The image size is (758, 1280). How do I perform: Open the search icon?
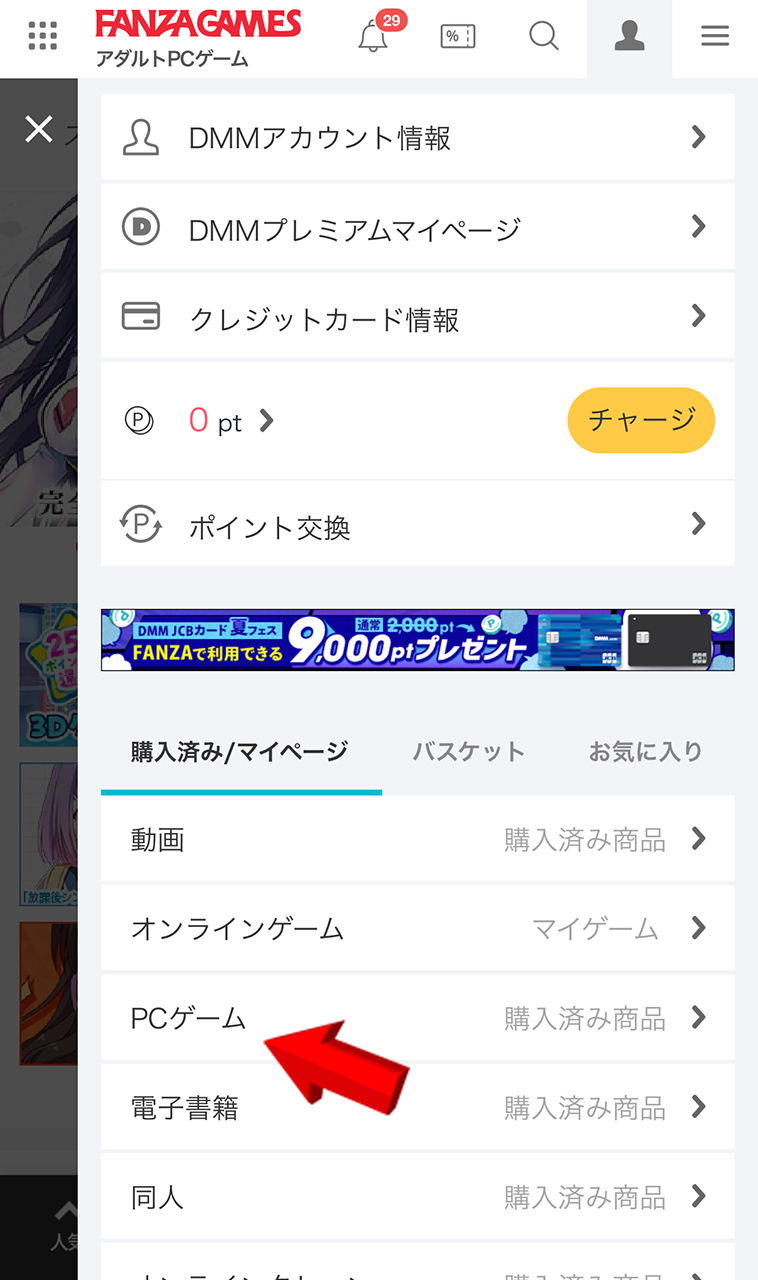click(543, 38)
